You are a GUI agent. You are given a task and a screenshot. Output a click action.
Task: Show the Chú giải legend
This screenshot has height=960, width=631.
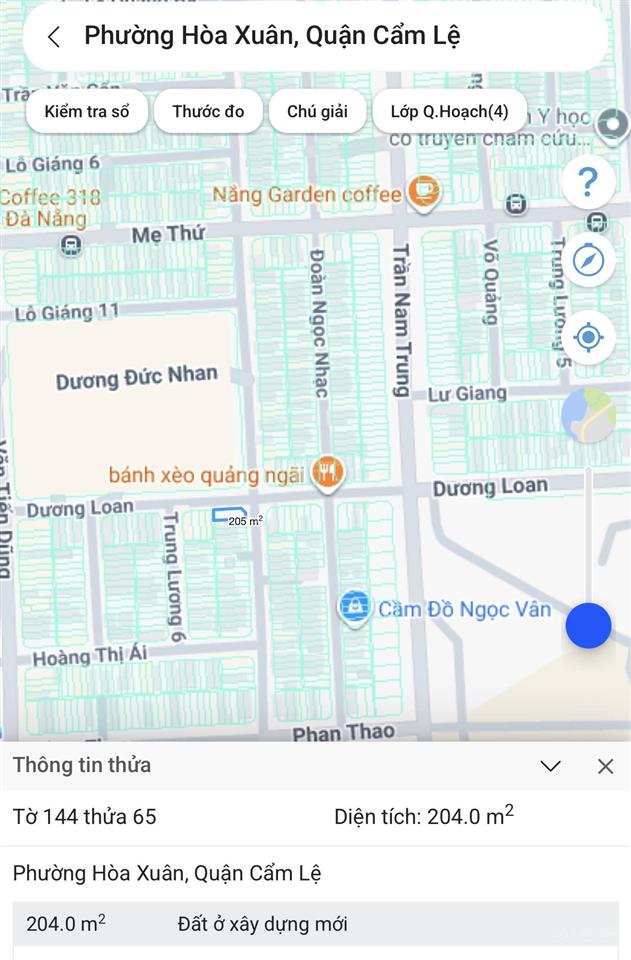click(317, 111)
